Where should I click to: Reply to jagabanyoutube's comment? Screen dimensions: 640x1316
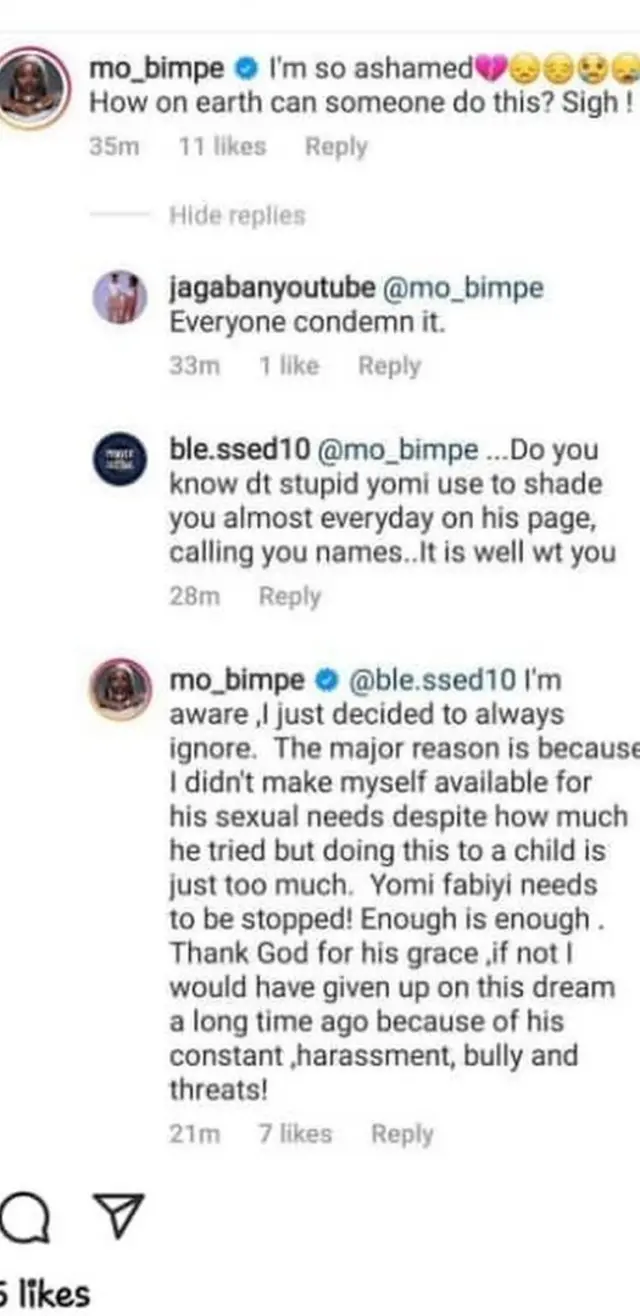[389, 366]
